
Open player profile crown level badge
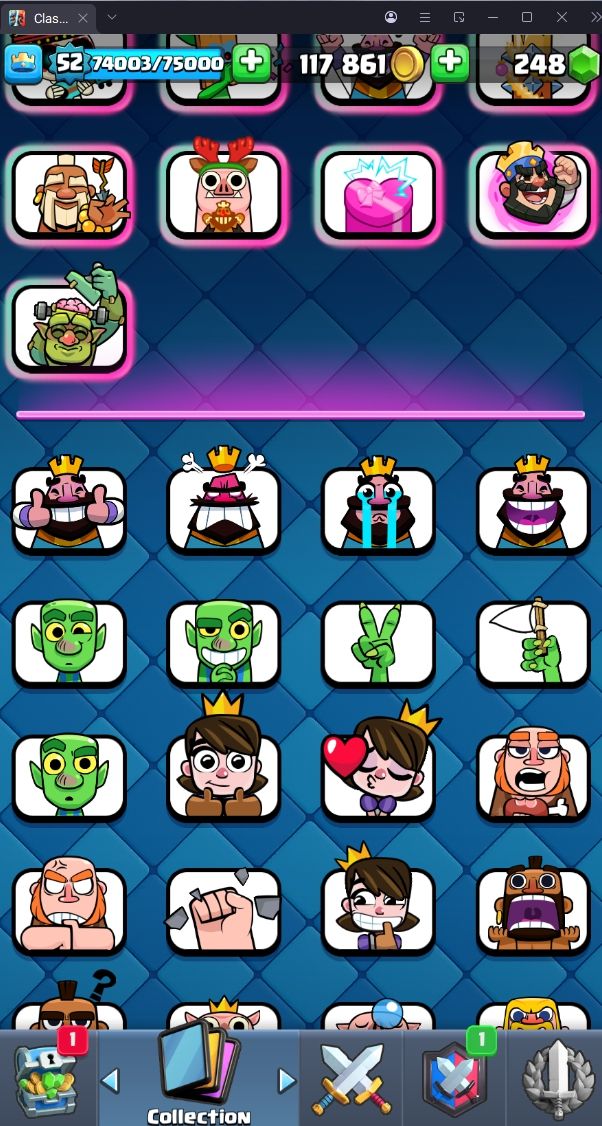[x=22, y=64]
